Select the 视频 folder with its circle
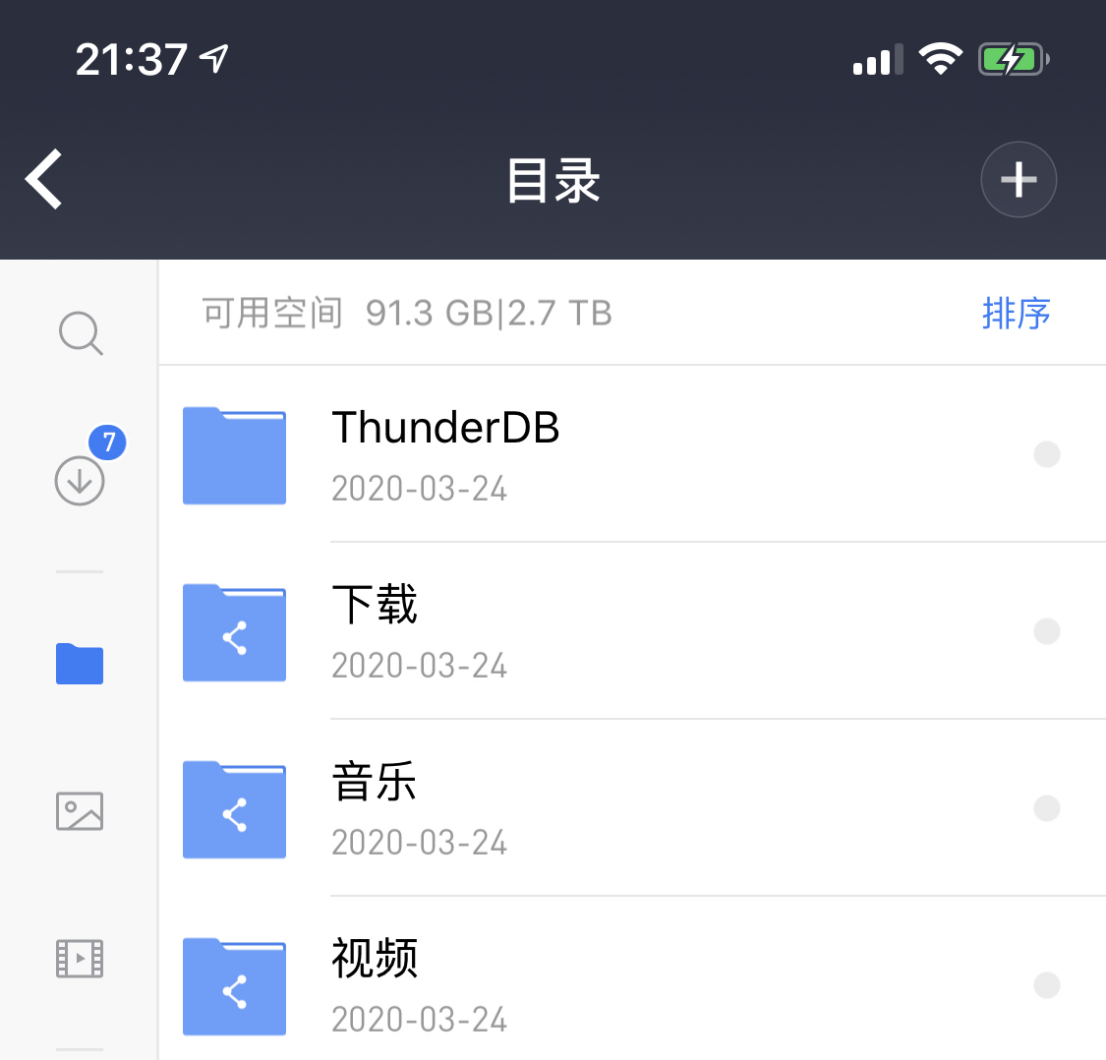 coord(1046,985)
